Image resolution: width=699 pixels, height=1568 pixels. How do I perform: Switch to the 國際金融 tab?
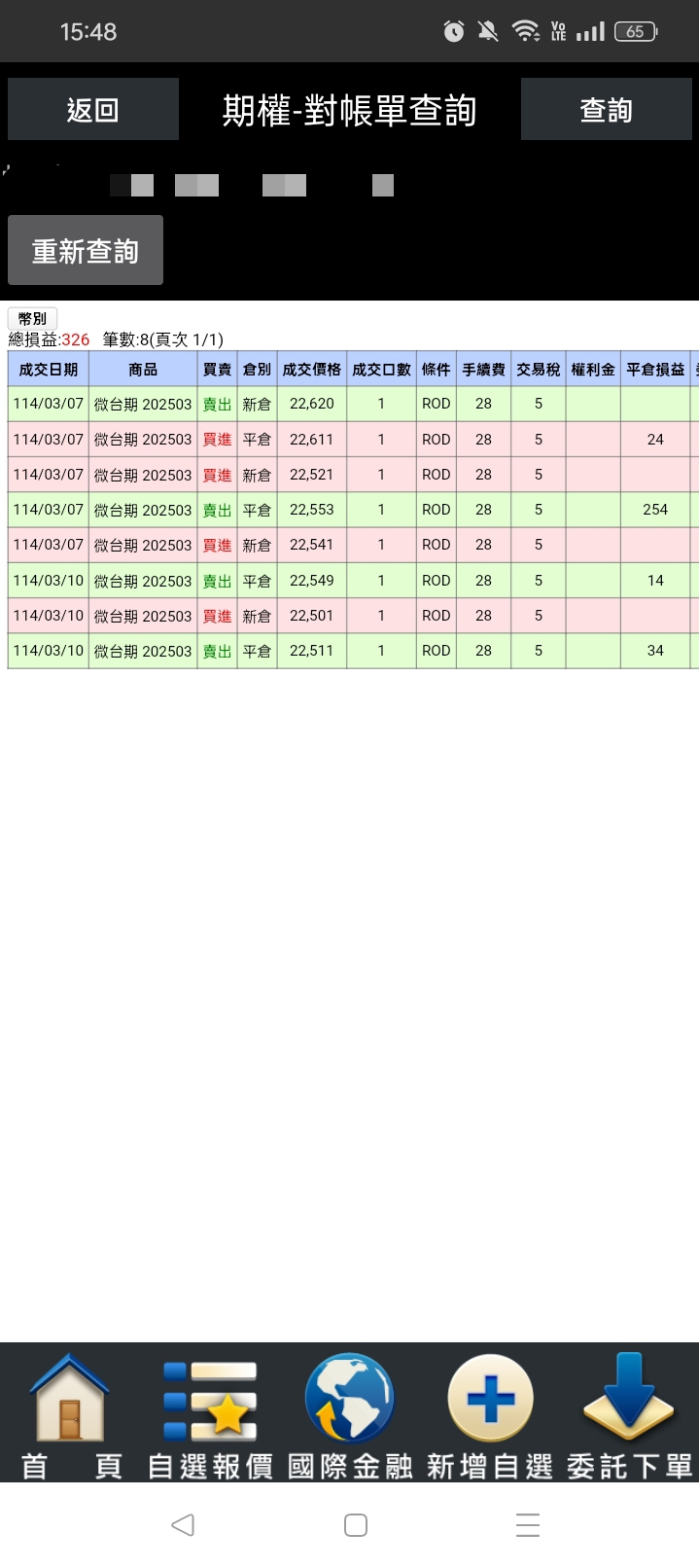(x=350, y=1414)
